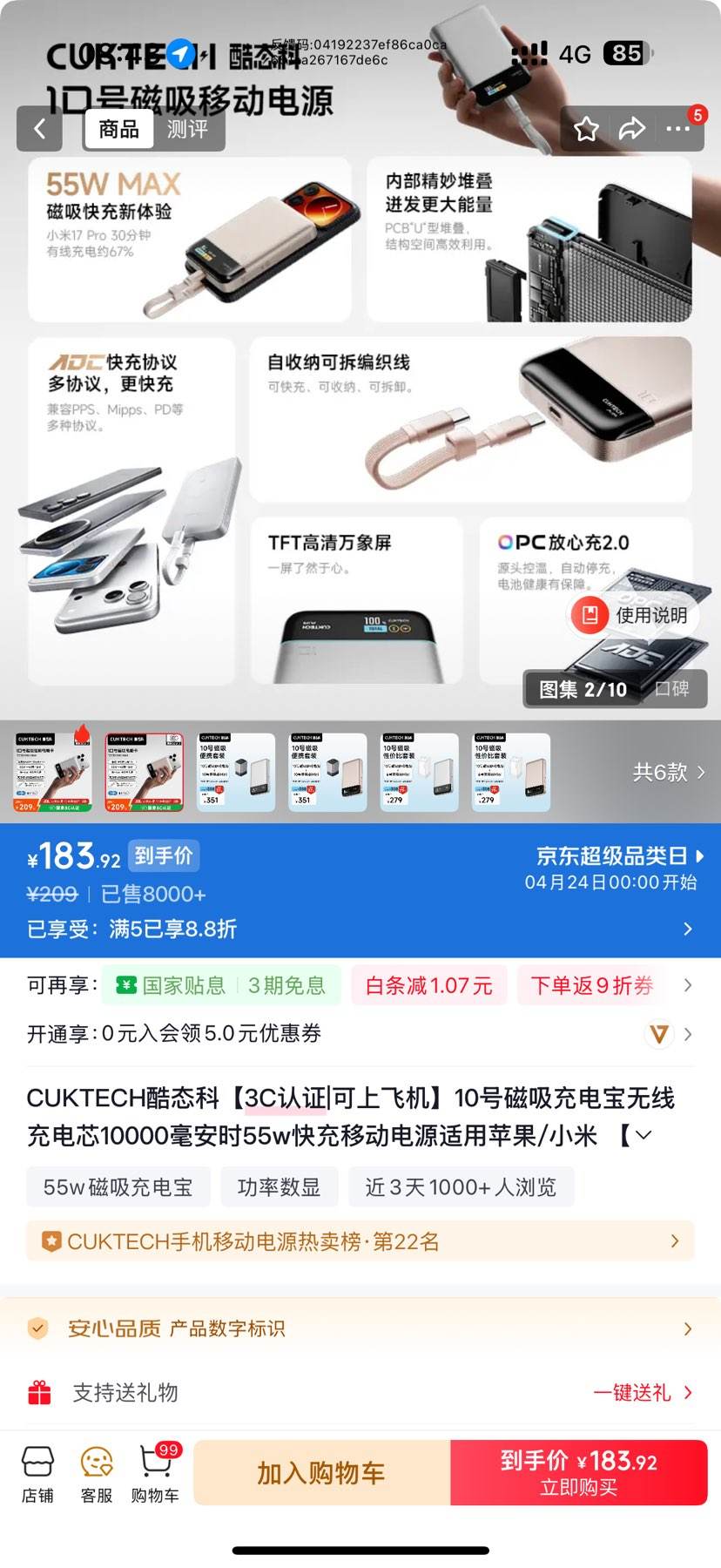Tap the star to favorite this product
Viewport: 721px width, 1568px height.
point(587,128)
